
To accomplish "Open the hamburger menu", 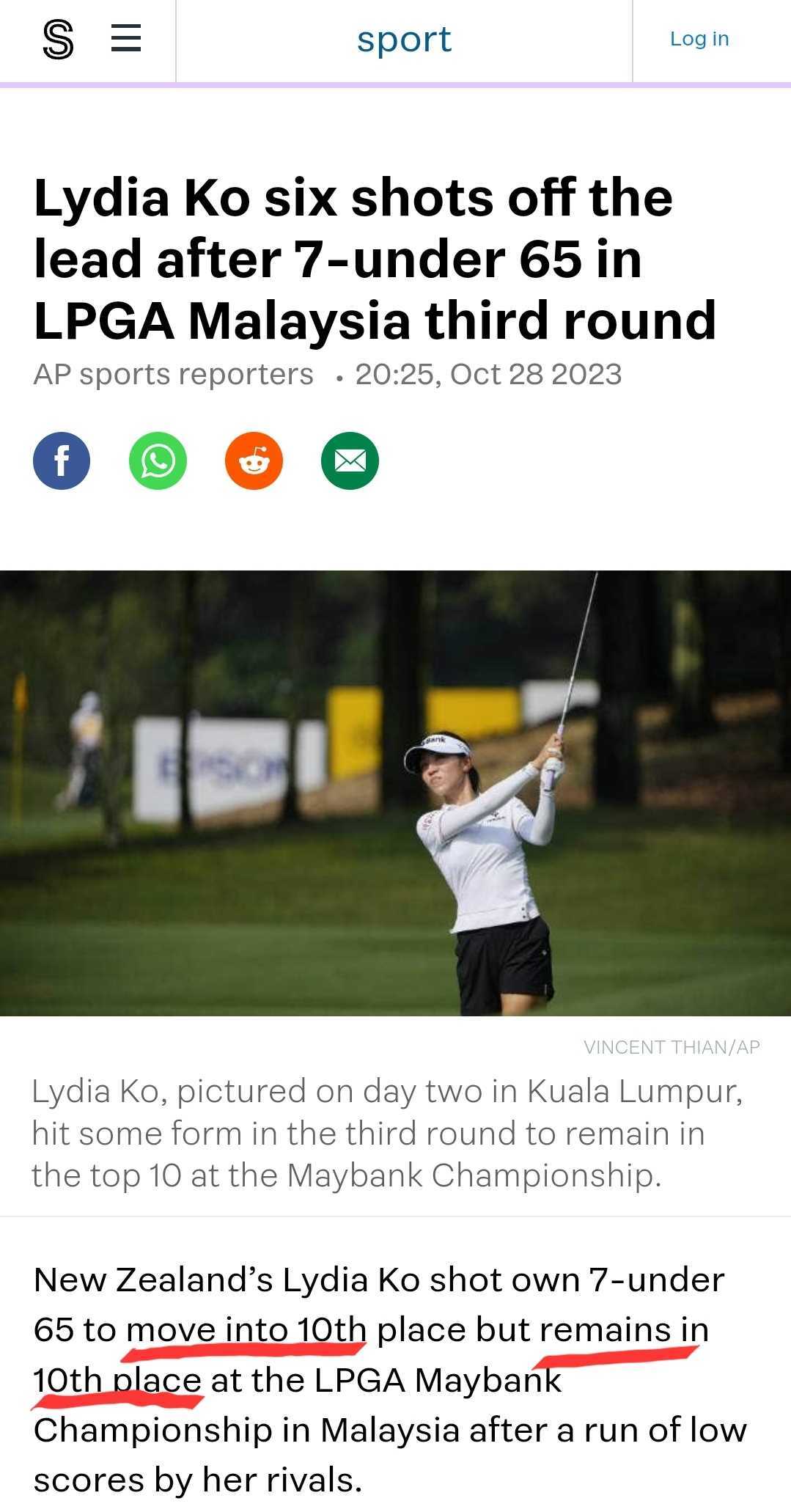I will tap(125, 38).
